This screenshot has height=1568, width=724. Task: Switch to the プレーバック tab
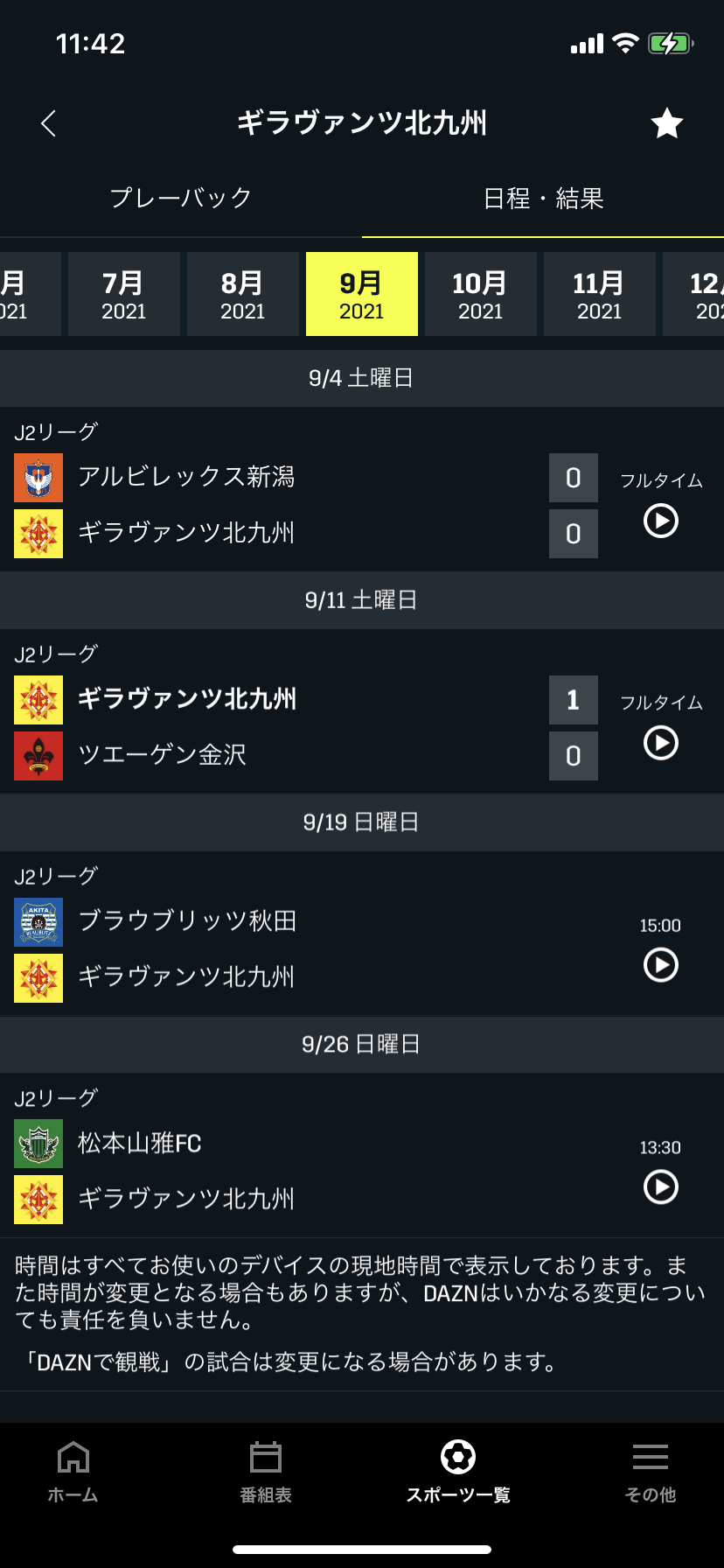(x=181, y=199)
